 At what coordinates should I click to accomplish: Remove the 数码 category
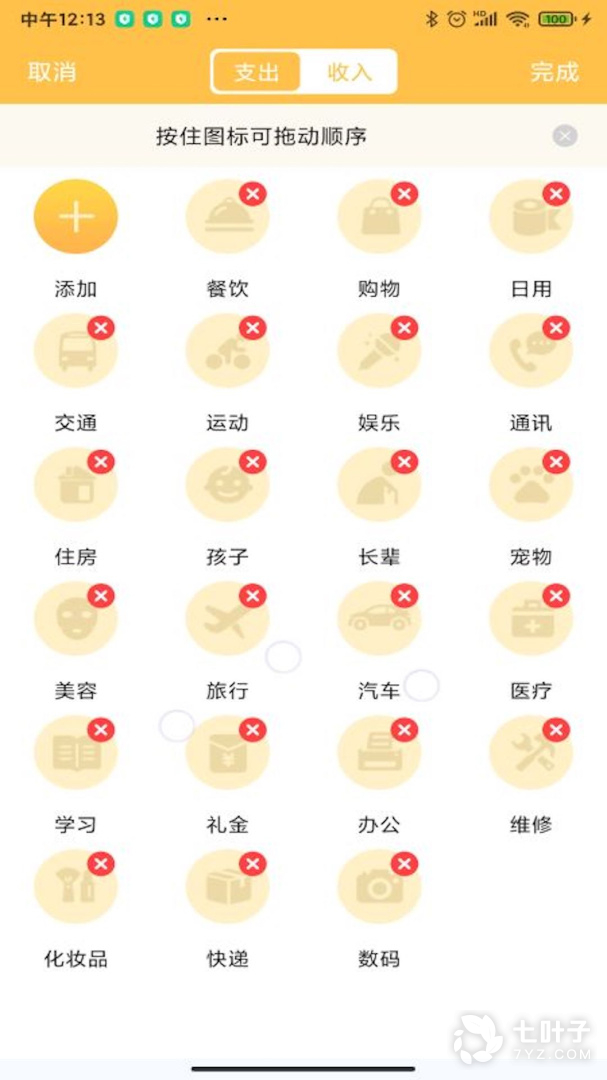pos(405,864)
